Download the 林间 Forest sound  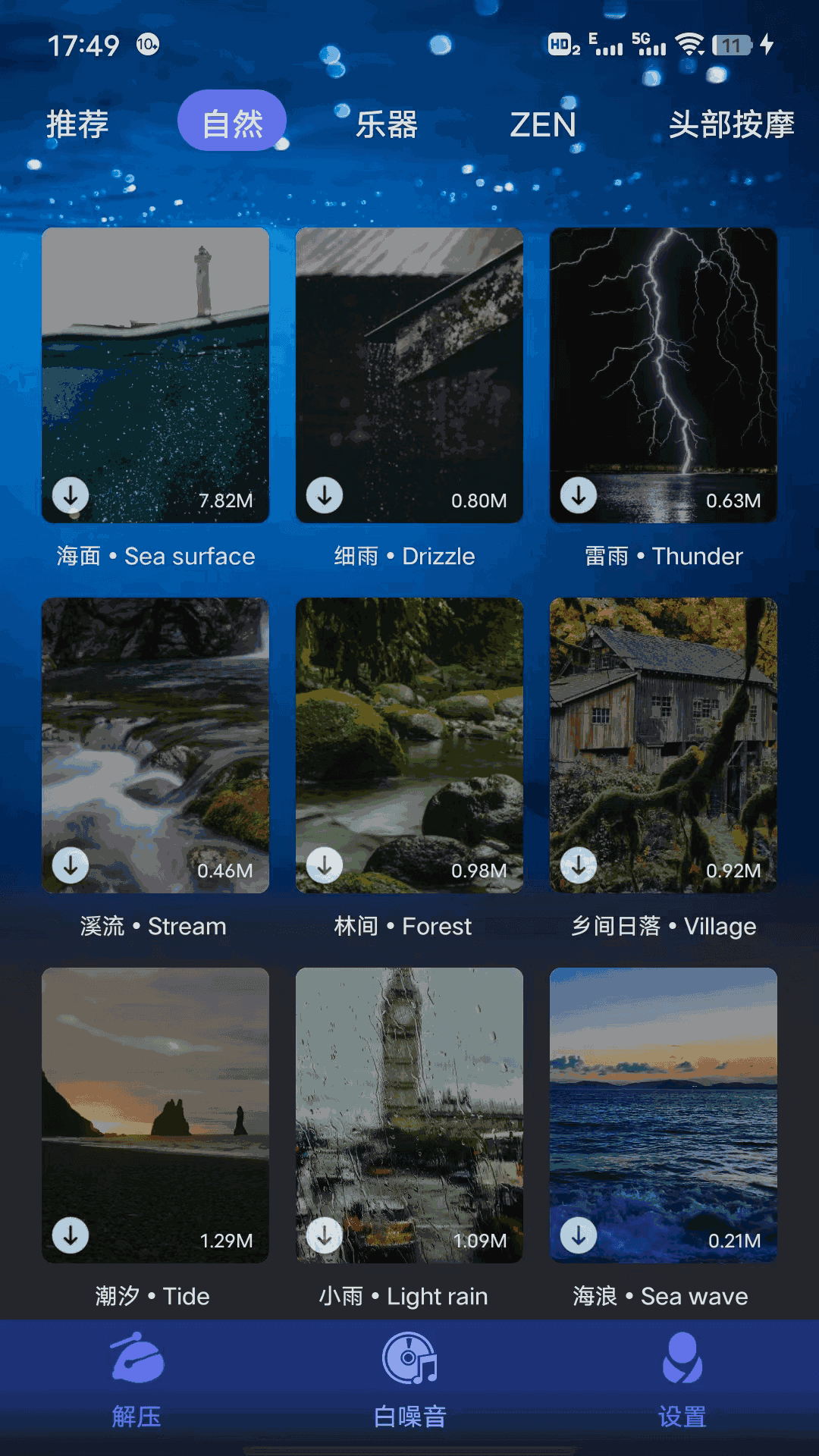point(325,864)
